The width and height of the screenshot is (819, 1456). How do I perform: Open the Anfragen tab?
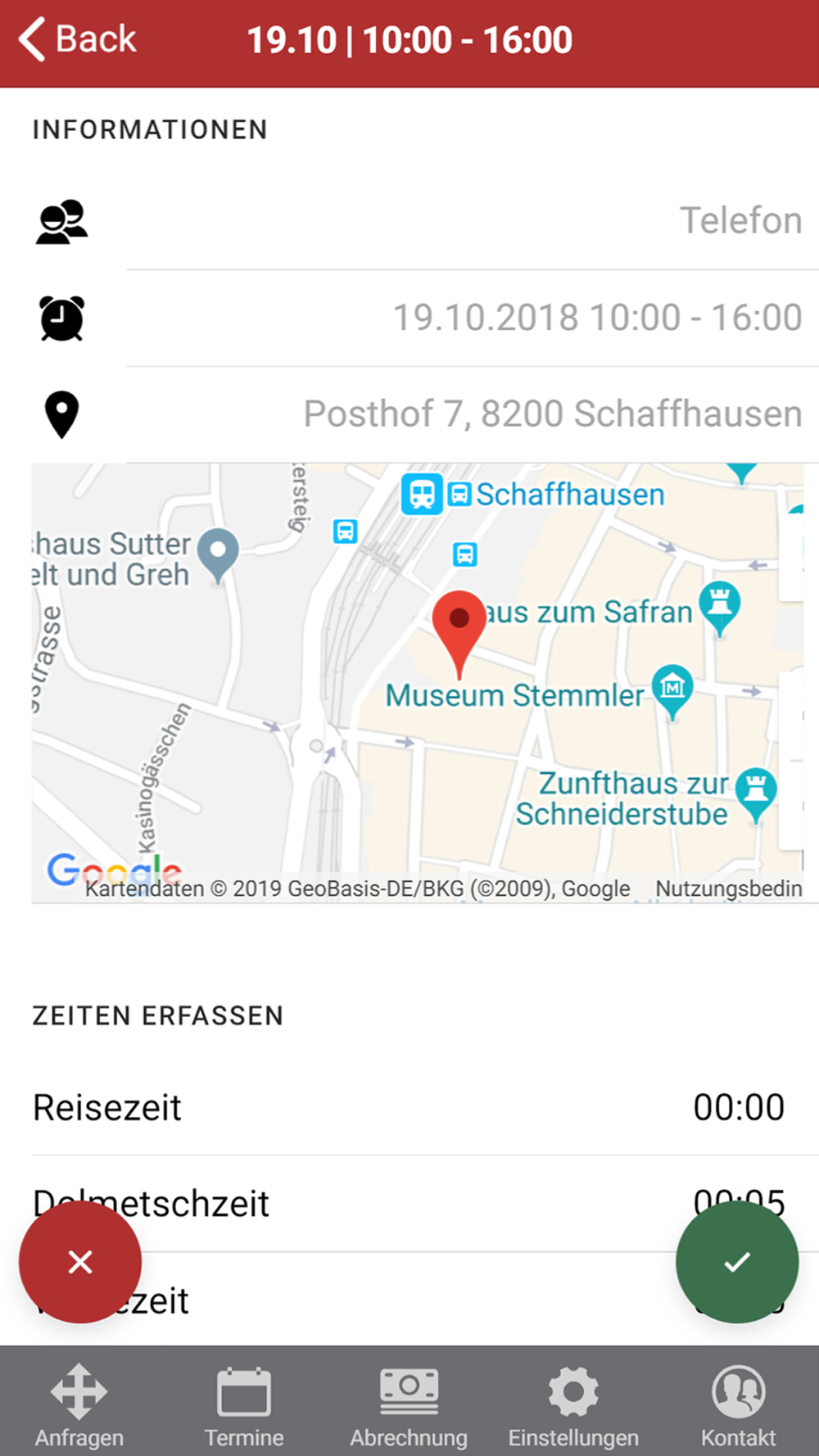(79, 1404)
